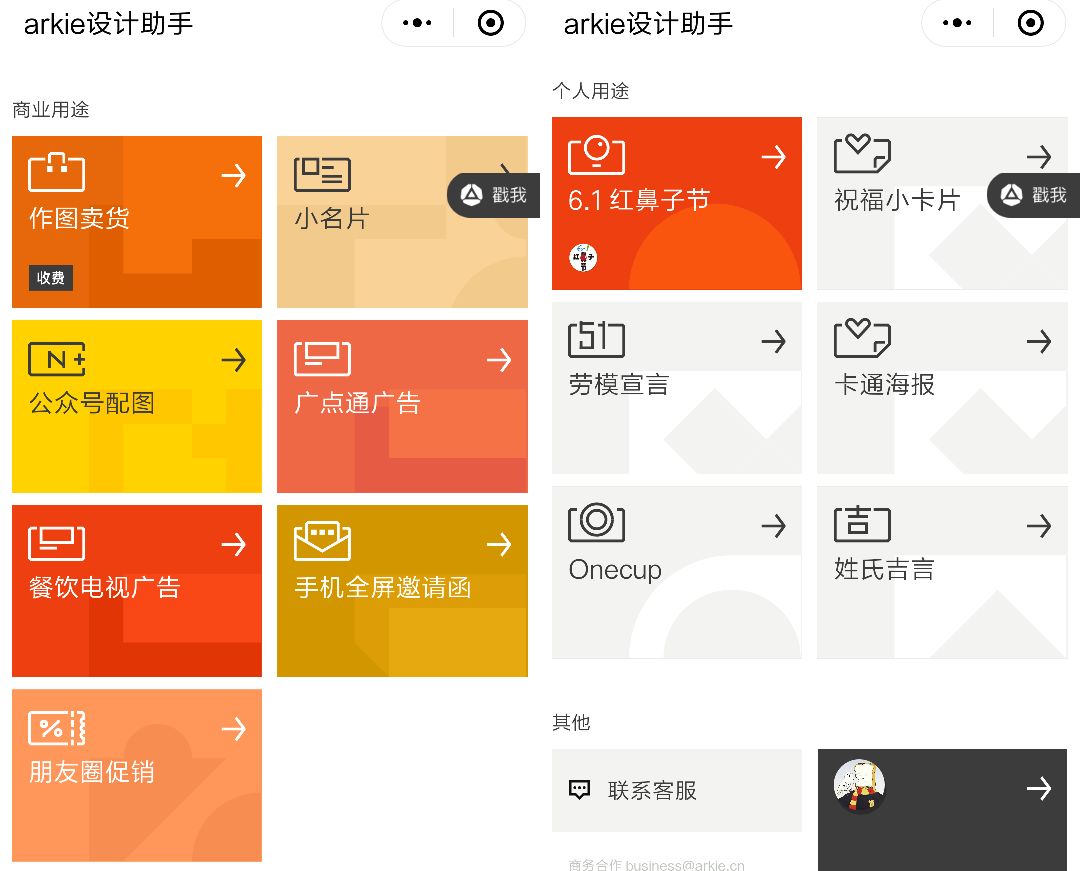The image size is (1080, 871).
Task: Open the 6.1 红鼻子节 card
Action: point(676,203)
